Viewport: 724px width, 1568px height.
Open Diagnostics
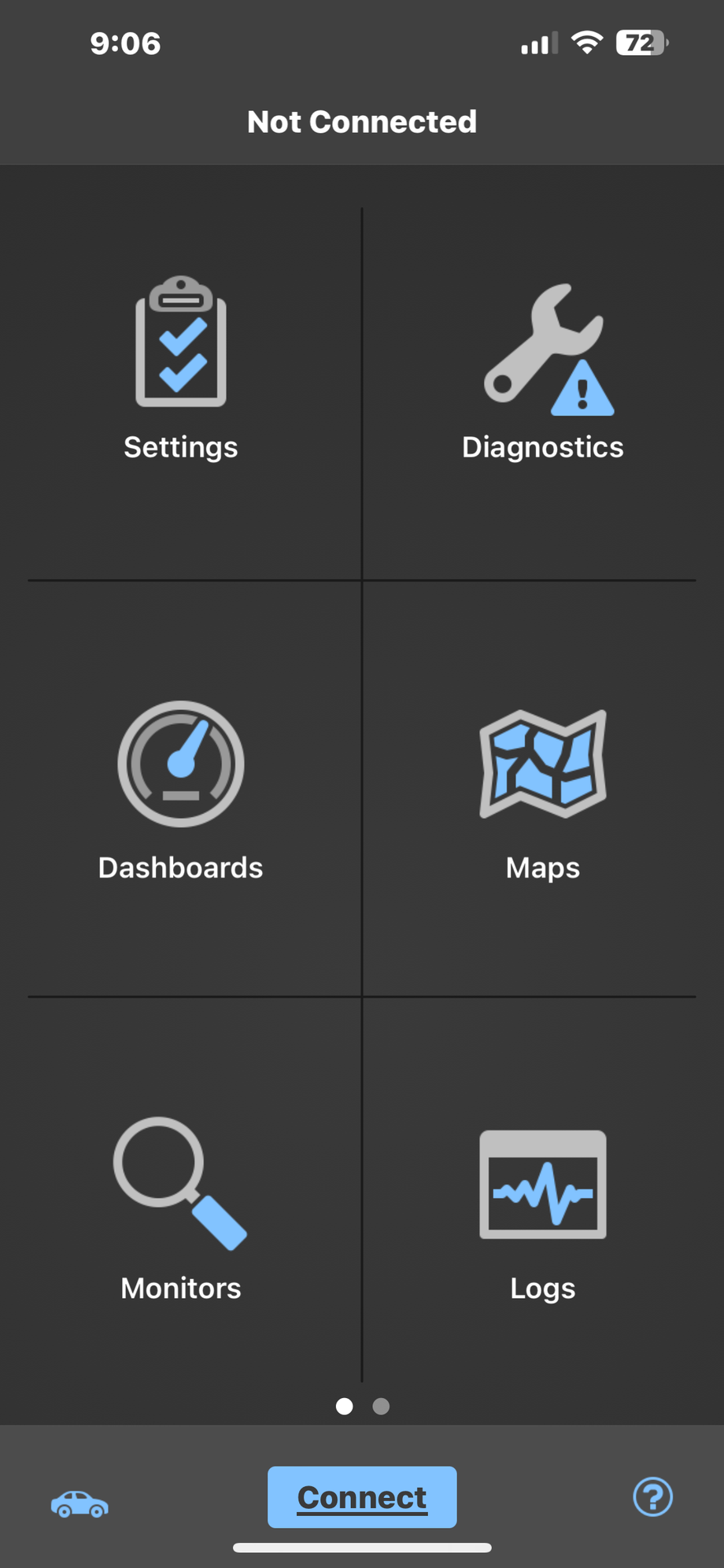pos(543,370)
